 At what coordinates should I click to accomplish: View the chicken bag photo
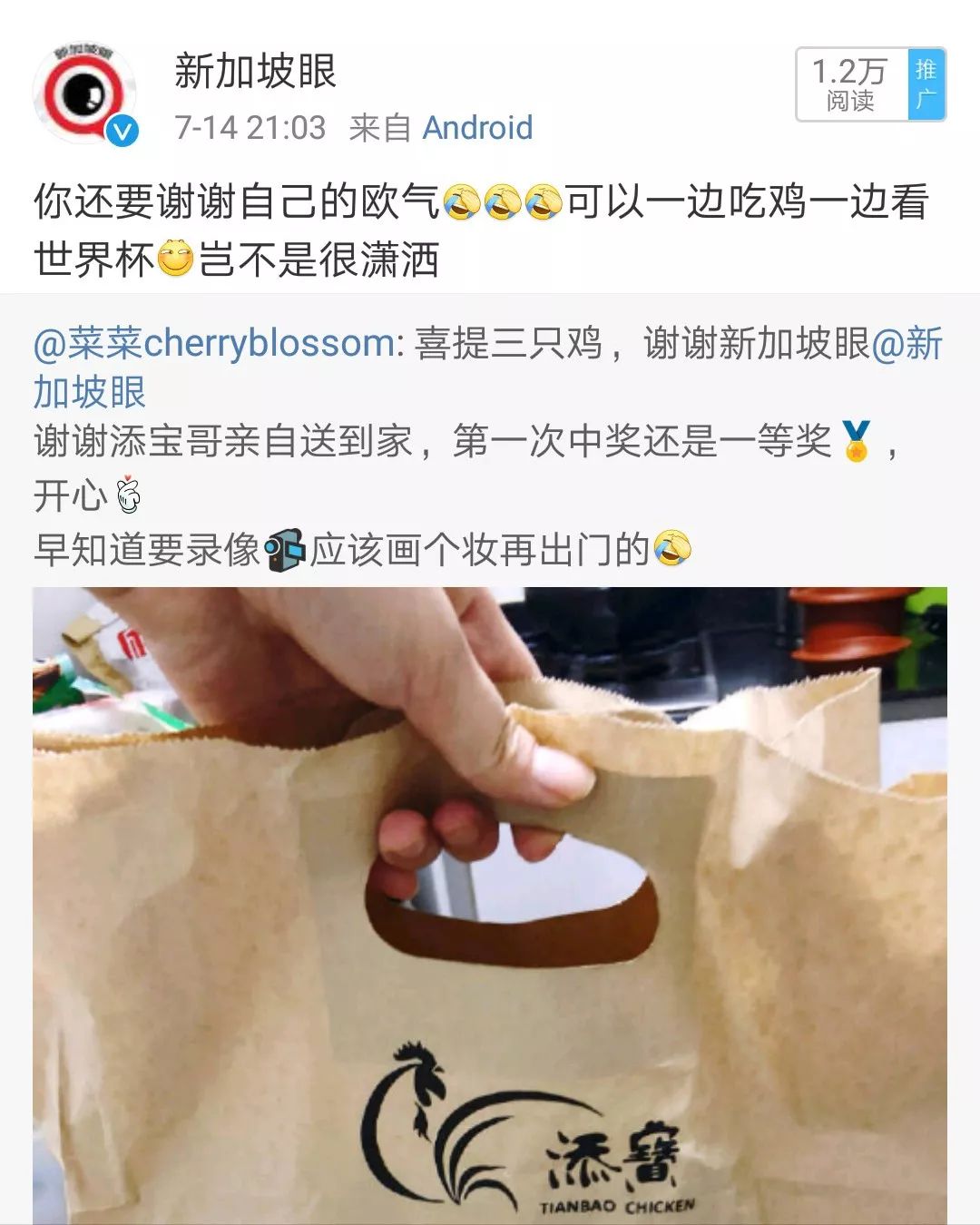(x=490, y=906)
